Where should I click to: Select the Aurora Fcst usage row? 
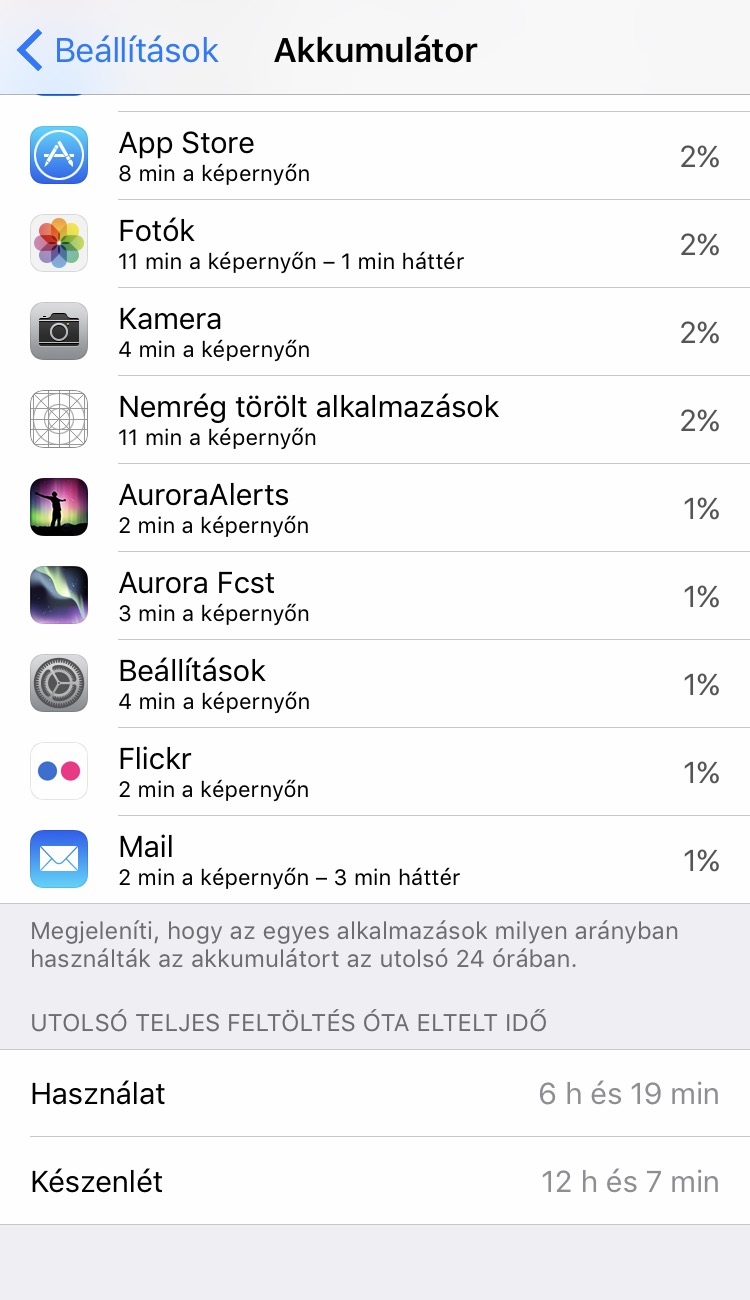(x=375, y=596)
